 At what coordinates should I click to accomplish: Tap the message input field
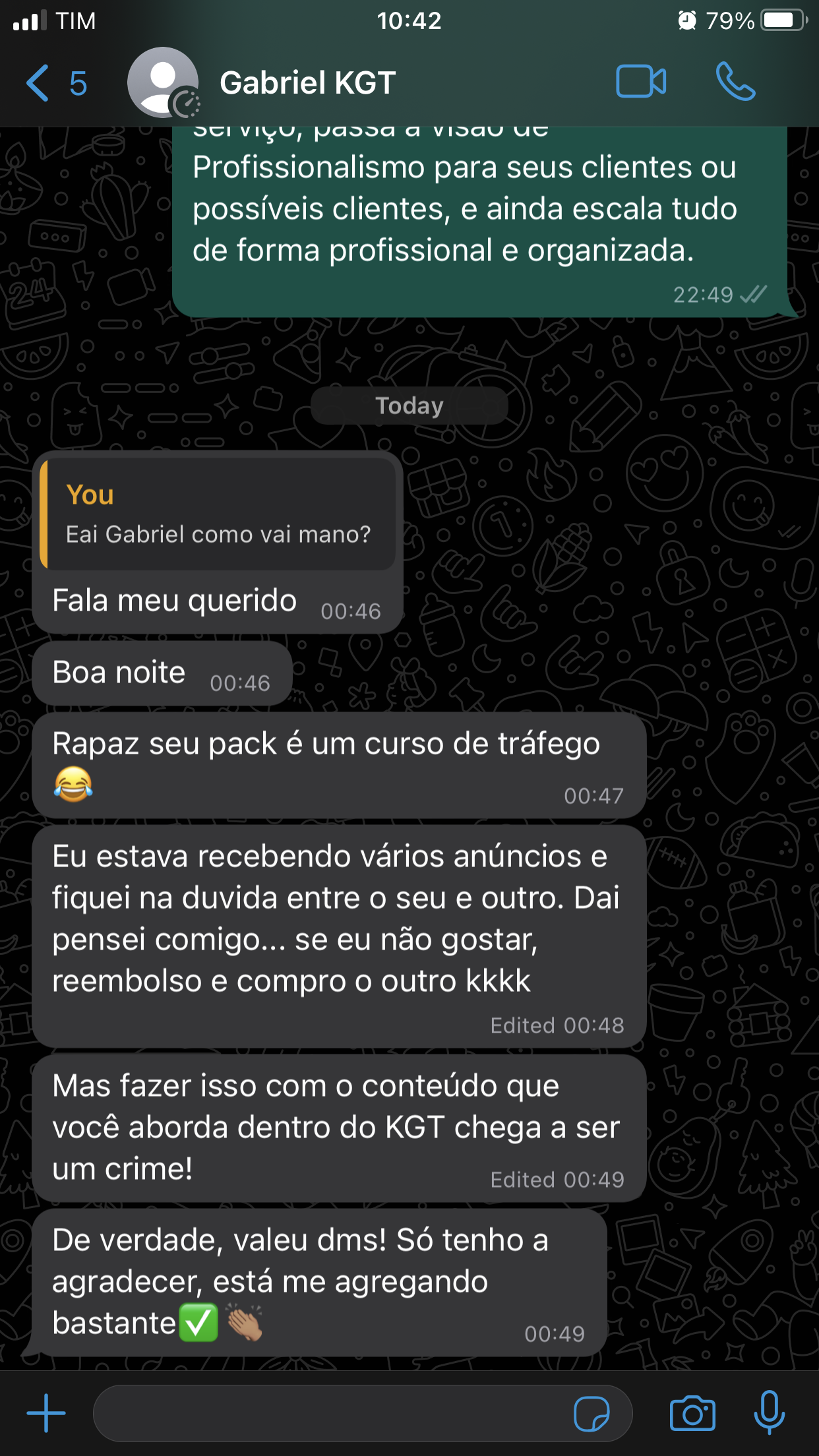(x=330, y=1413)
